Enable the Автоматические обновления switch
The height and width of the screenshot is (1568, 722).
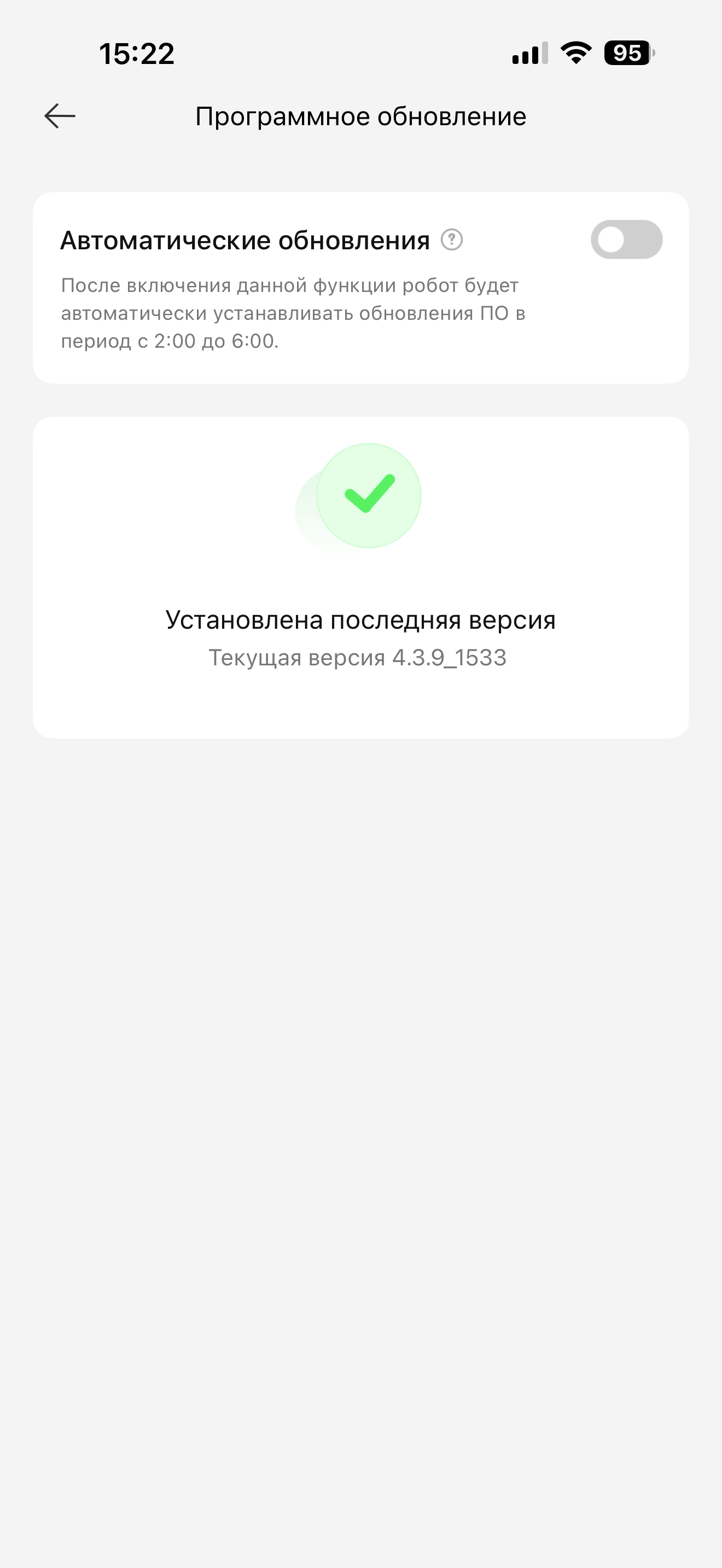(626, 240)
